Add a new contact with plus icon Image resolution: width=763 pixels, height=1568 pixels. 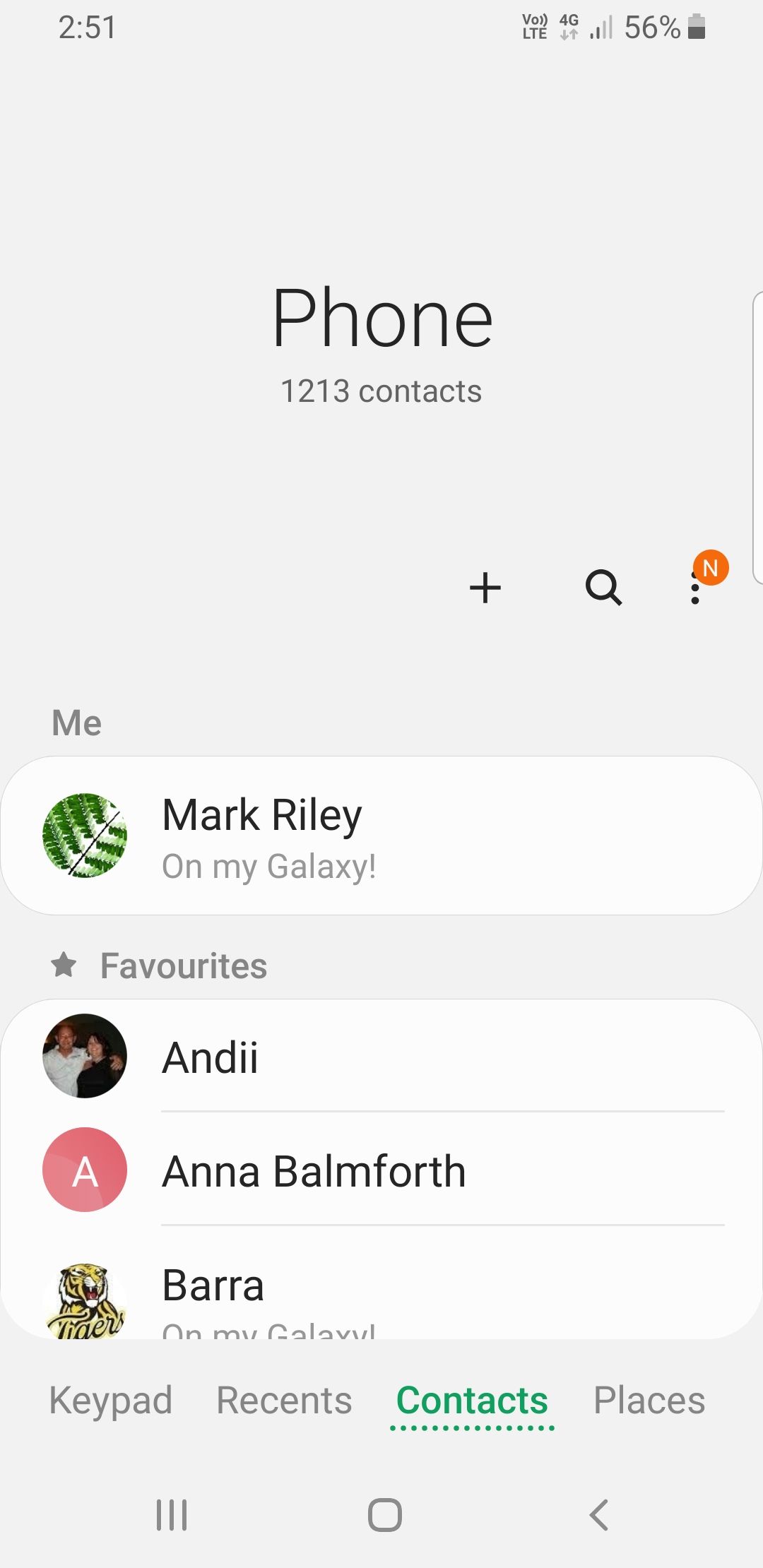tap(485, 588)
